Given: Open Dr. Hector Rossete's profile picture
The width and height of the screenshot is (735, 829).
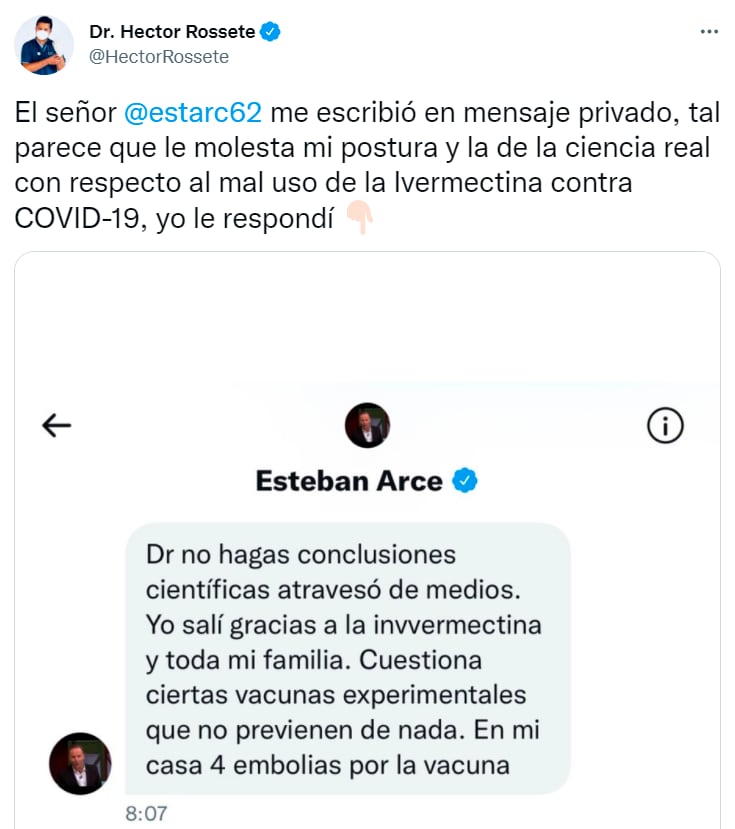Looking at the screenshot, I should [45, 45].
